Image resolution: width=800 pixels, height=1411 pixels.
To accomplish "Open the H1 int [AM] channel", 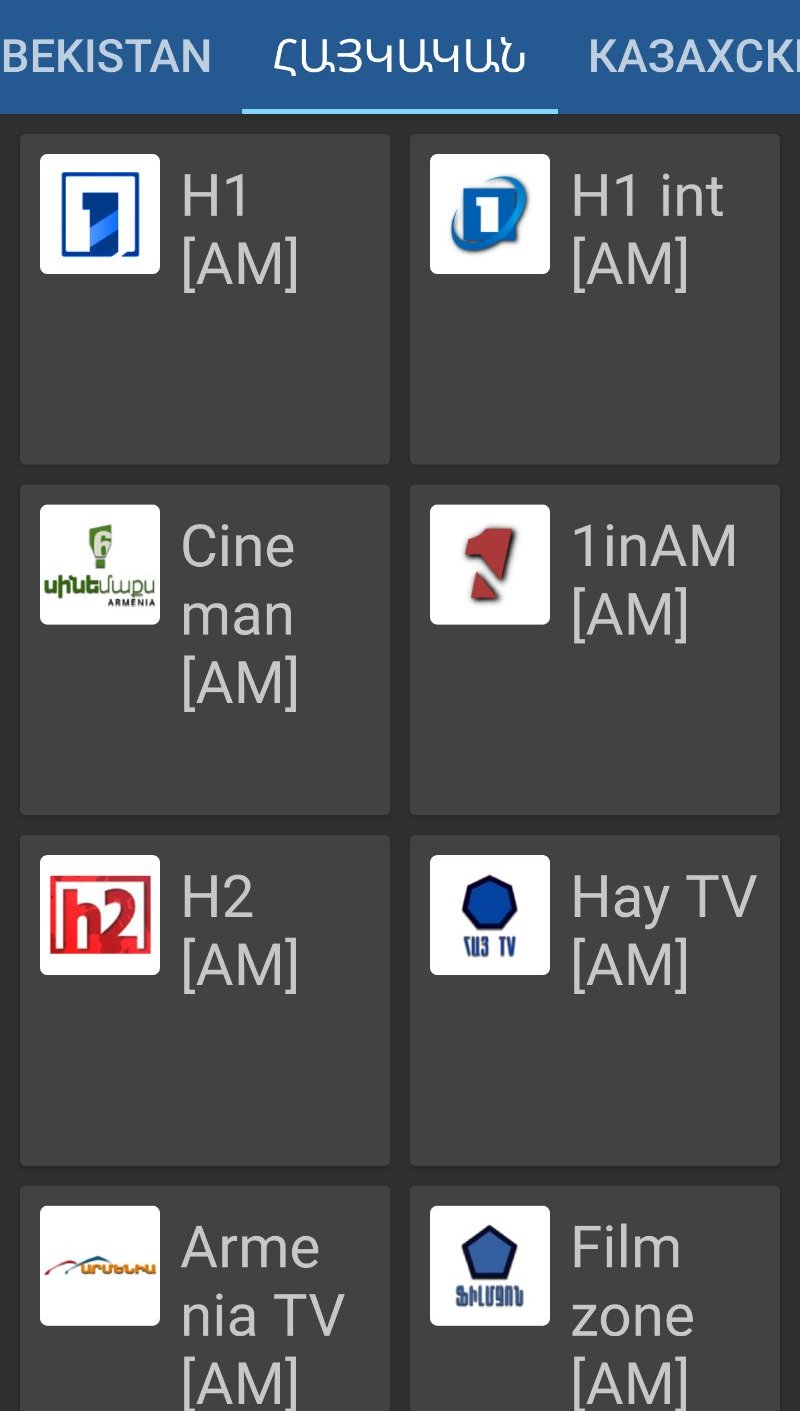I will (595, 299).
